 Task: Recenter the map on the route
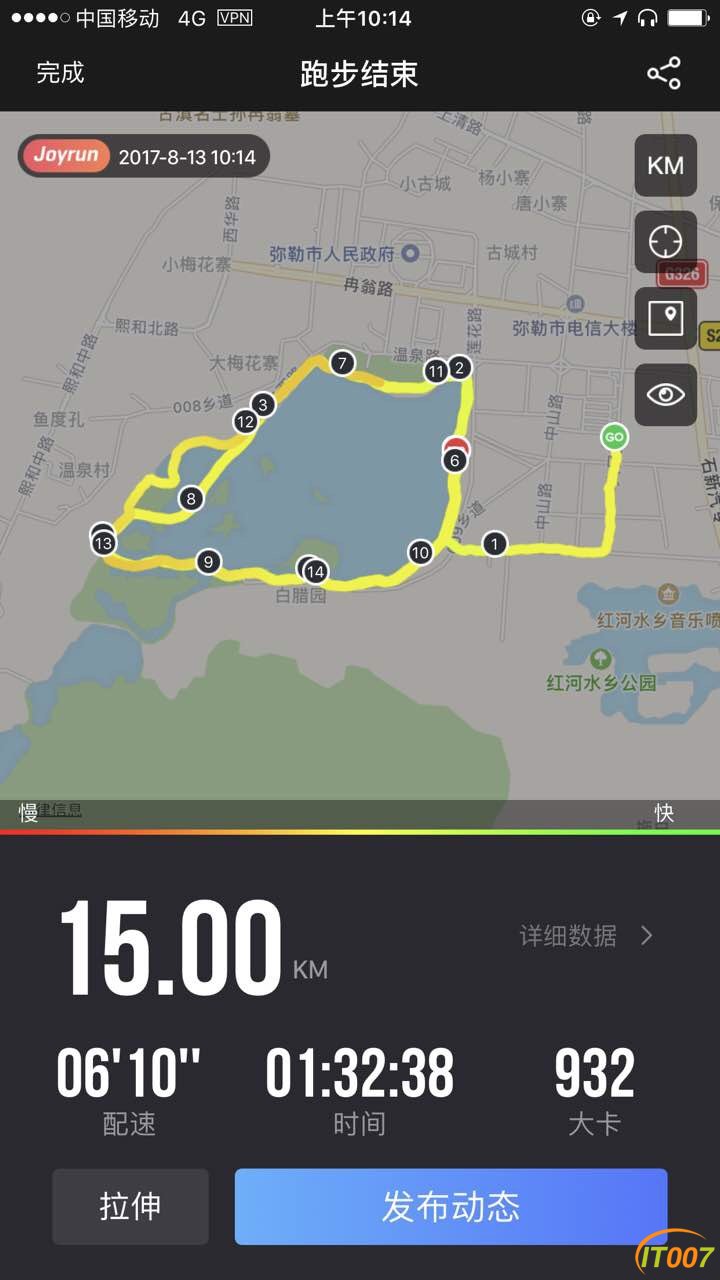665,242
